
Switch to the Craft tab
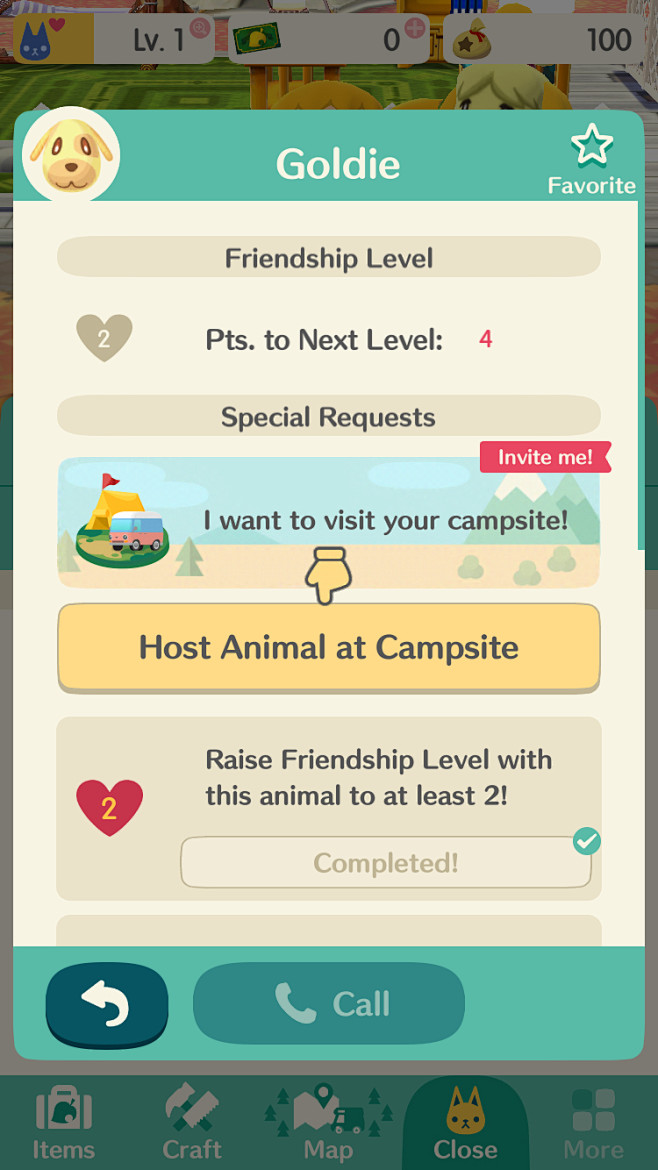pyautogui.click(x=192, y=1122)
